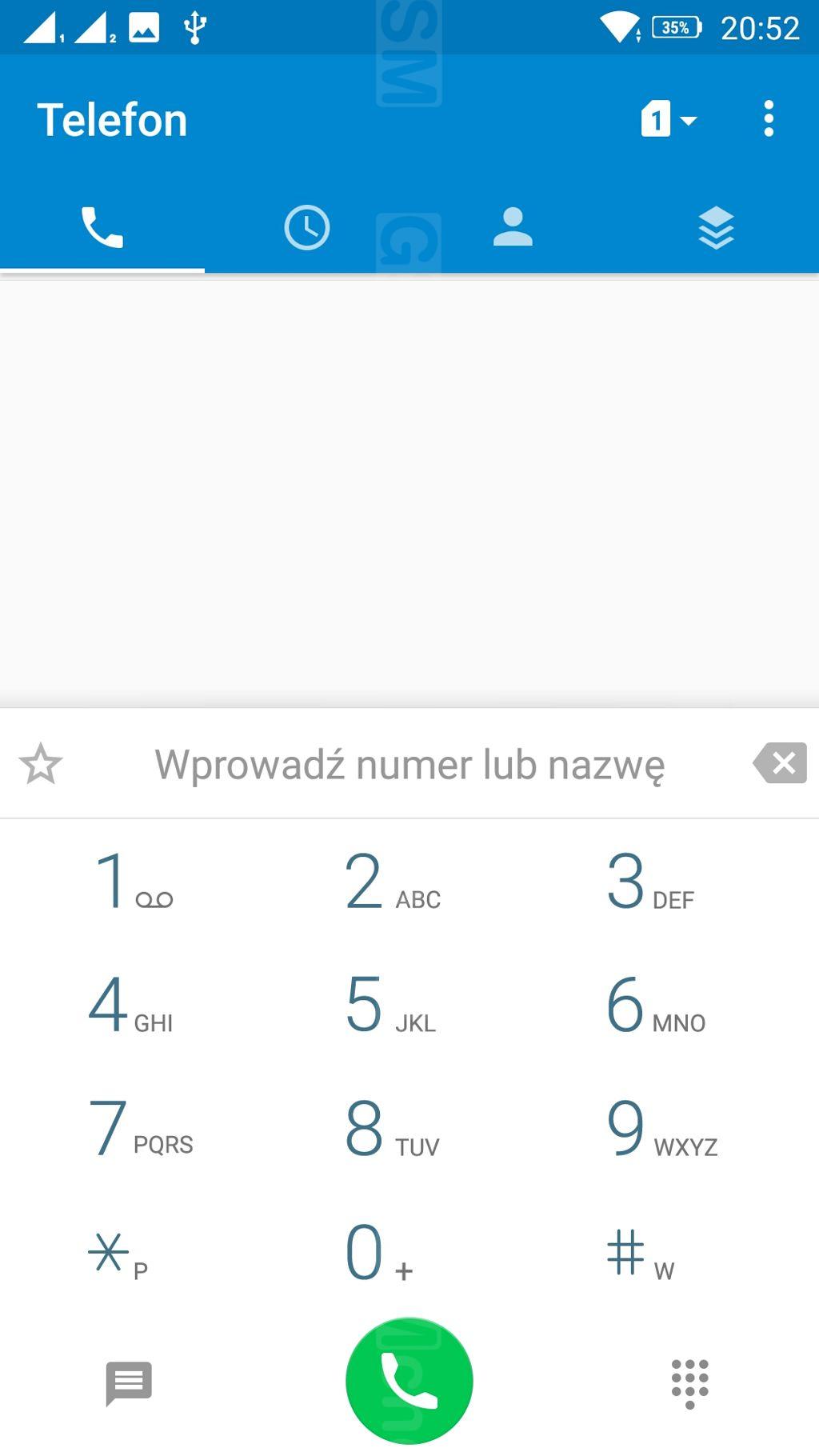
Task: Switch to the call history clock tab
Action: tap(307, 228)
